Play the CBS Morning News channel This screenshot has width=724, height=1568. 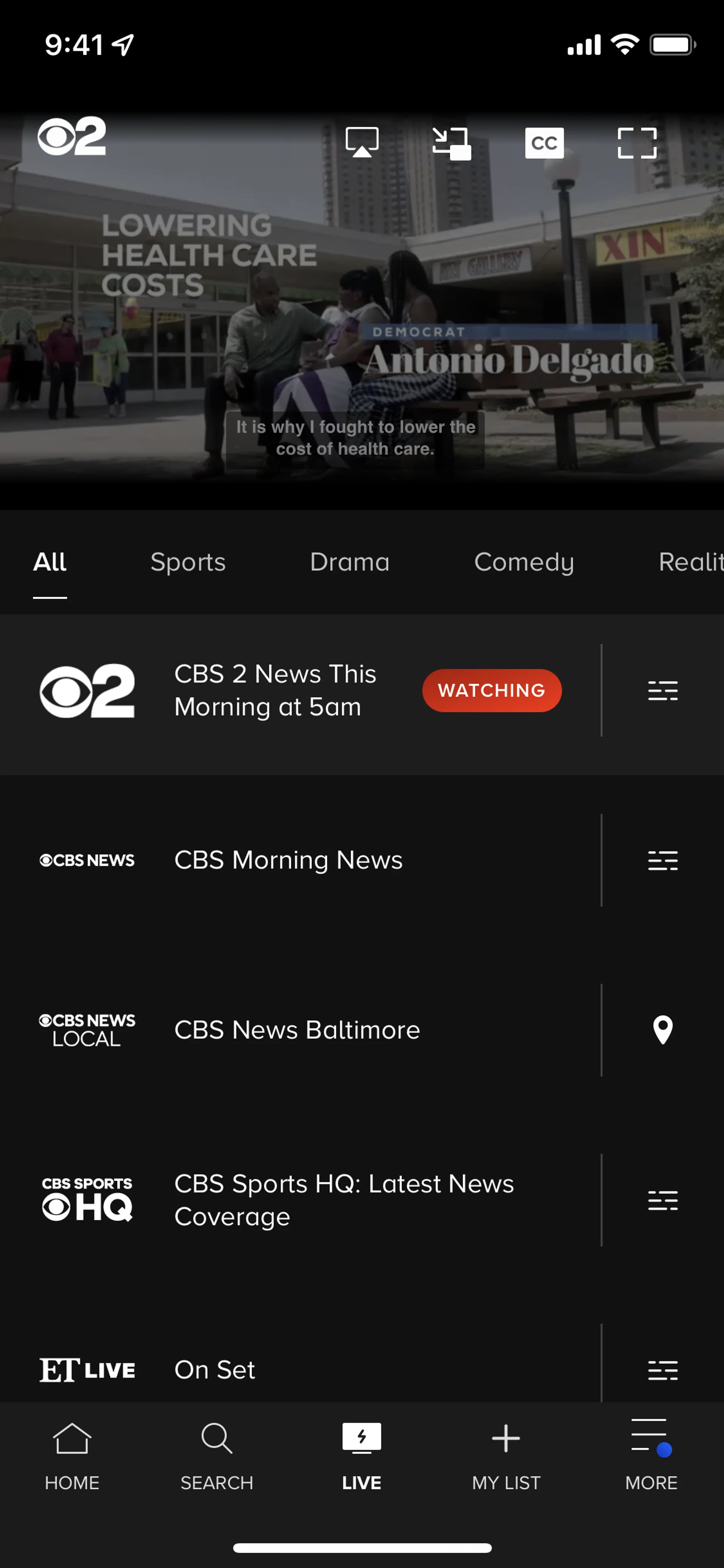(x=288, y=860)
